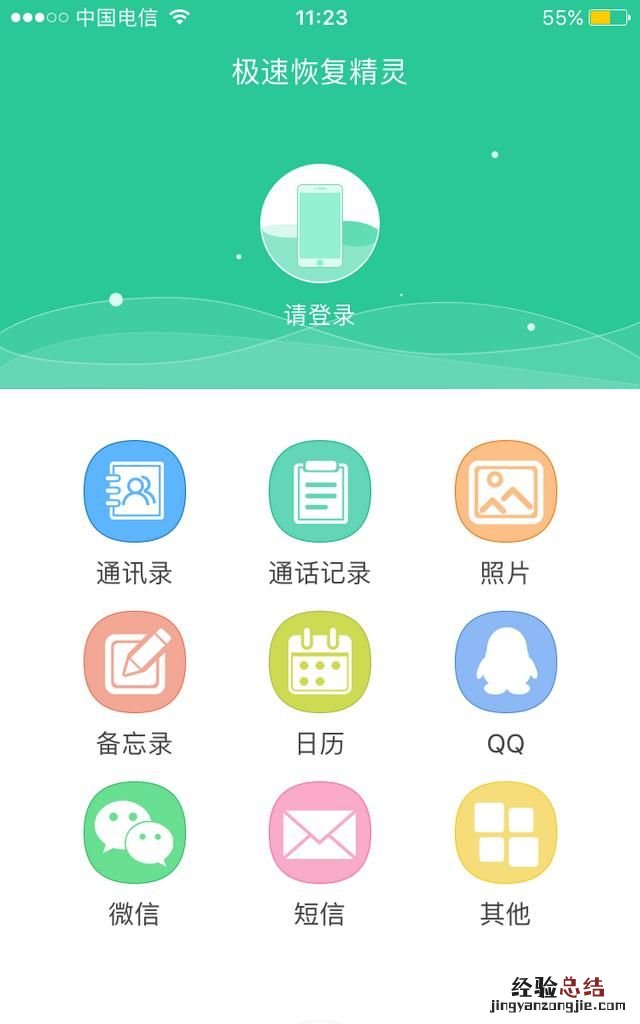This screenshot has width=640, height=1024.
Task: Choose the 日历 calendar option
Action: [319, 661]
